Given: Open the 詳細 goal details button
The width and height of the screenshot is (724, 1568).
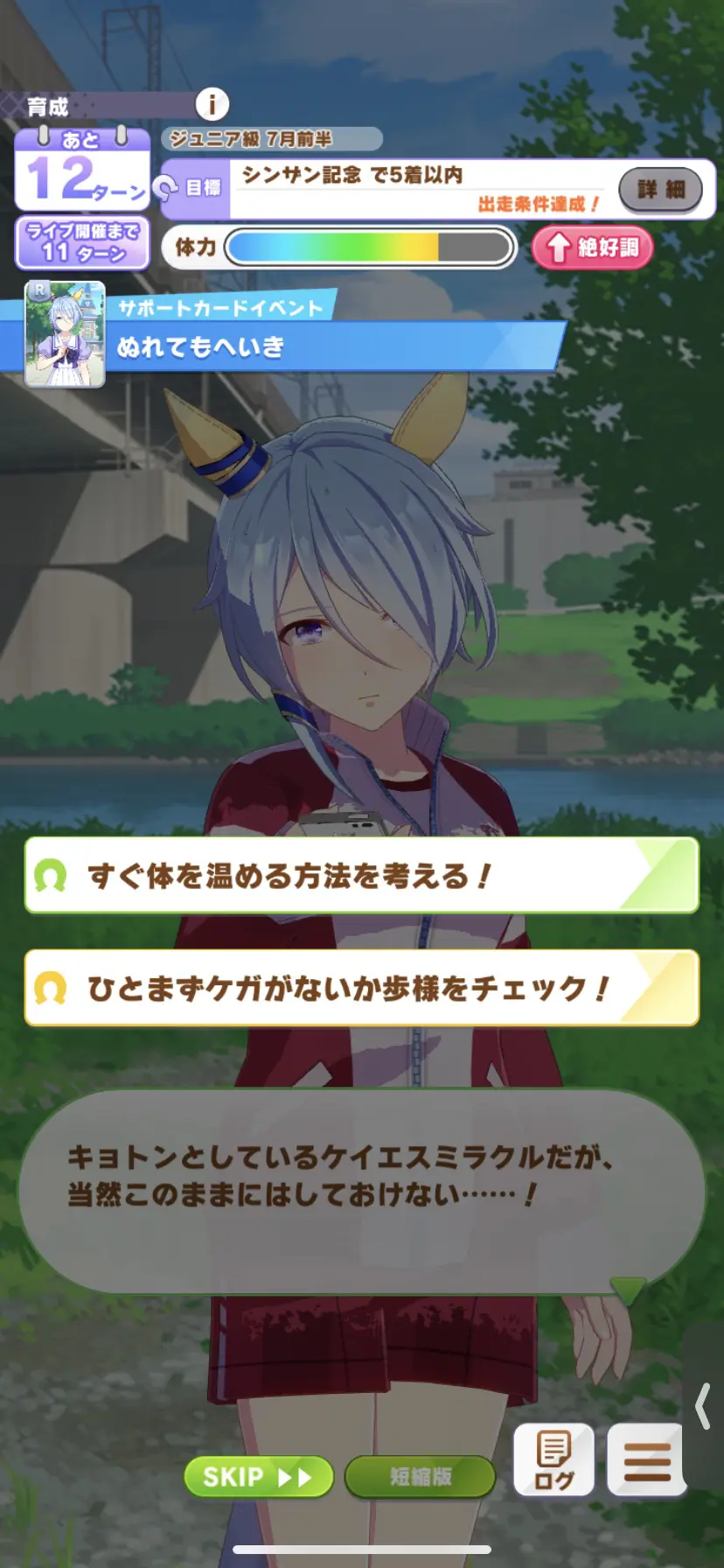Looking at the screenshot, I should [660, 190].
